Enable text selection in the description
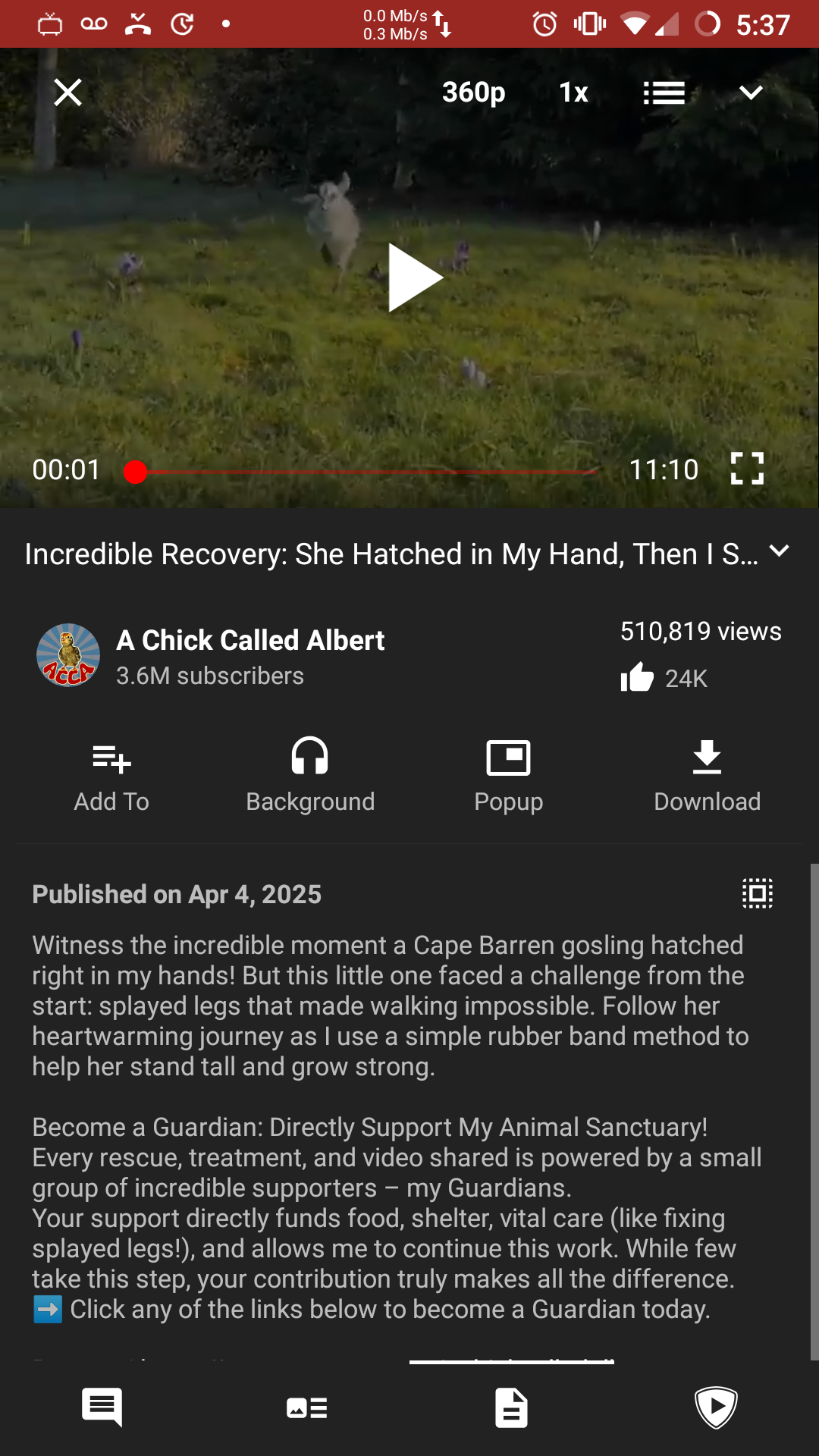This screenshot has width=819, height=1456. click(757, 893)
